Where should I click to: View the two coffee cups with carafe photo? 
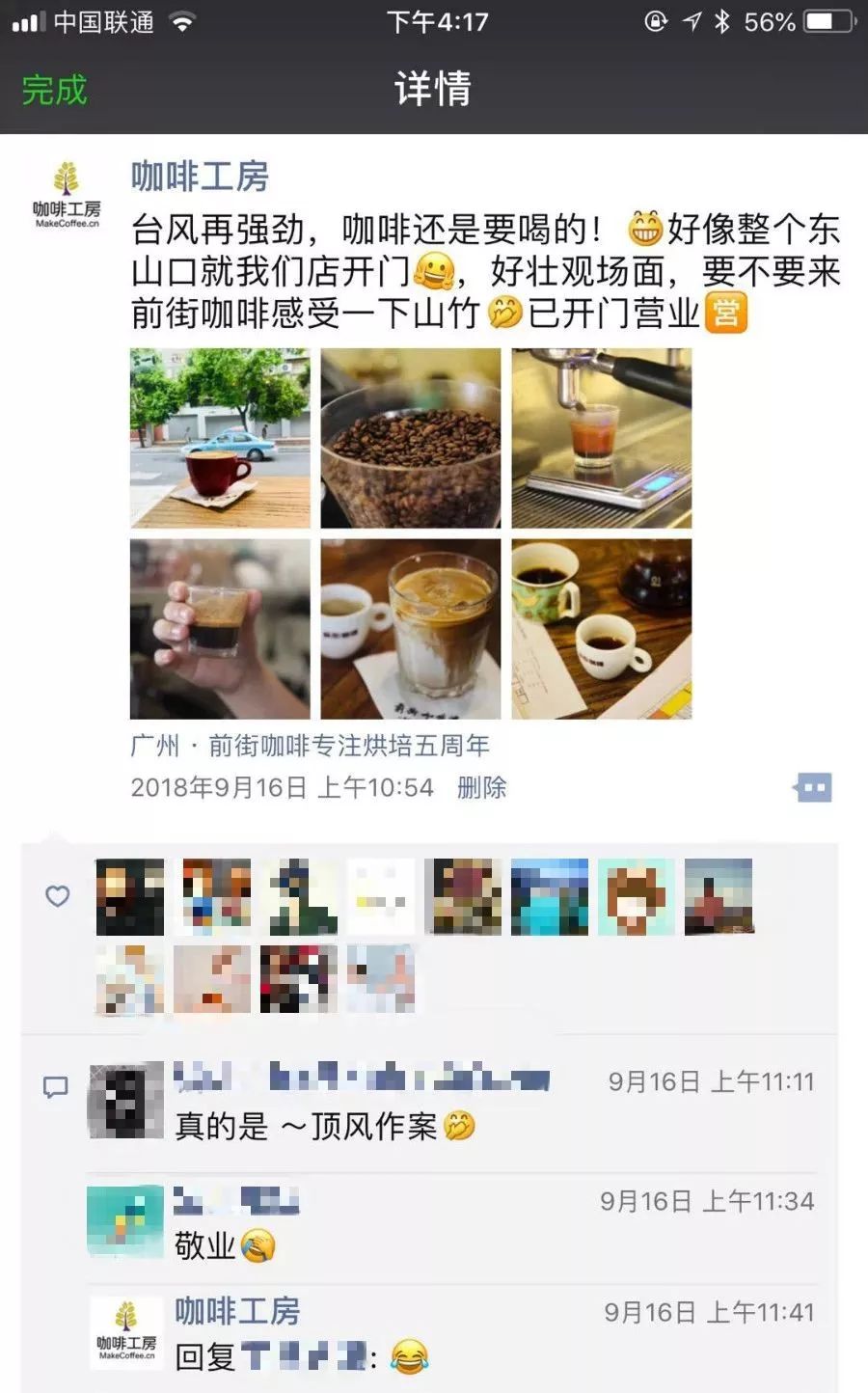click(602, 629)
